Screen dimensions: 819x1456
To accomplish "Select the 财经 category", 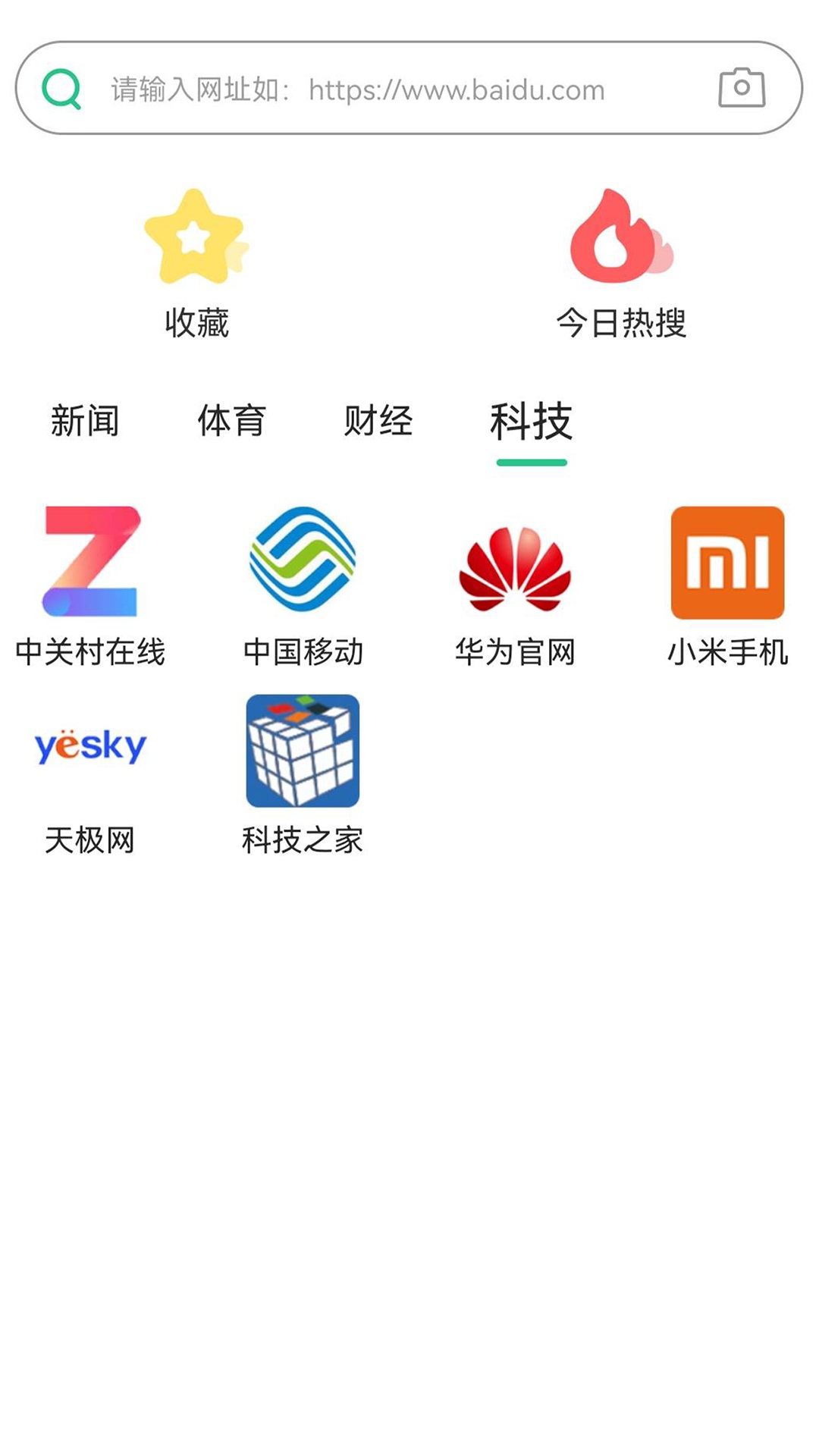I will coord(379,422).
